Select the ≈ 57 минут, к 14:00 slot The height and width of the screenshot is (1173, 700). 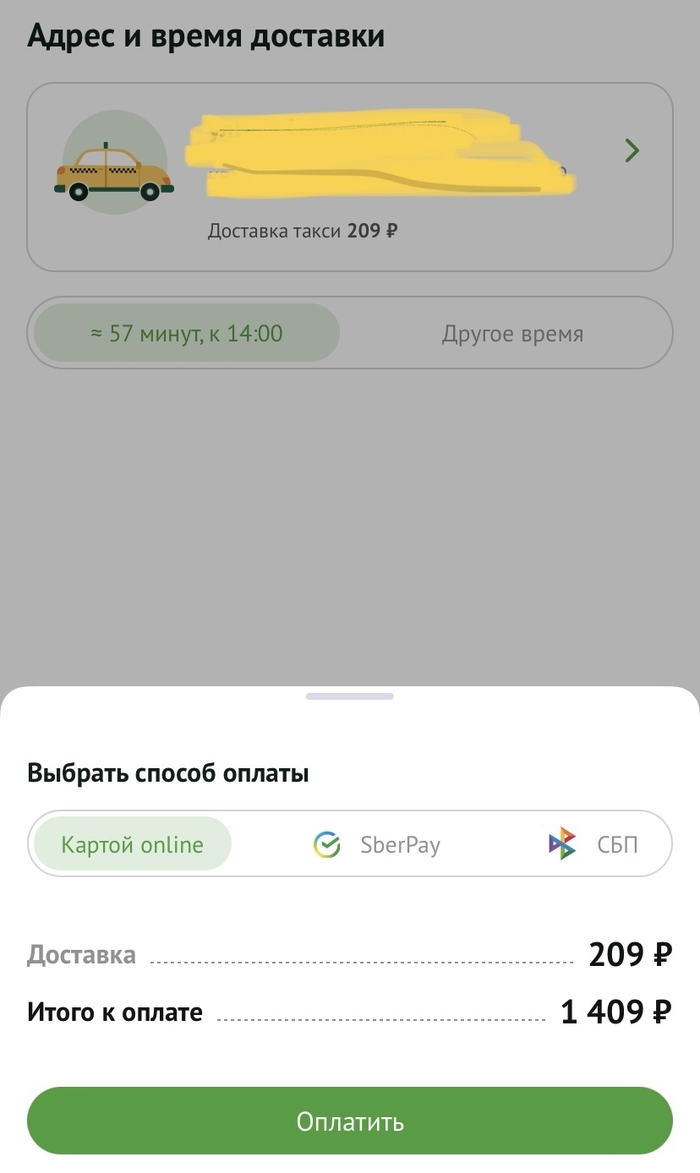[x=187, y=333]
